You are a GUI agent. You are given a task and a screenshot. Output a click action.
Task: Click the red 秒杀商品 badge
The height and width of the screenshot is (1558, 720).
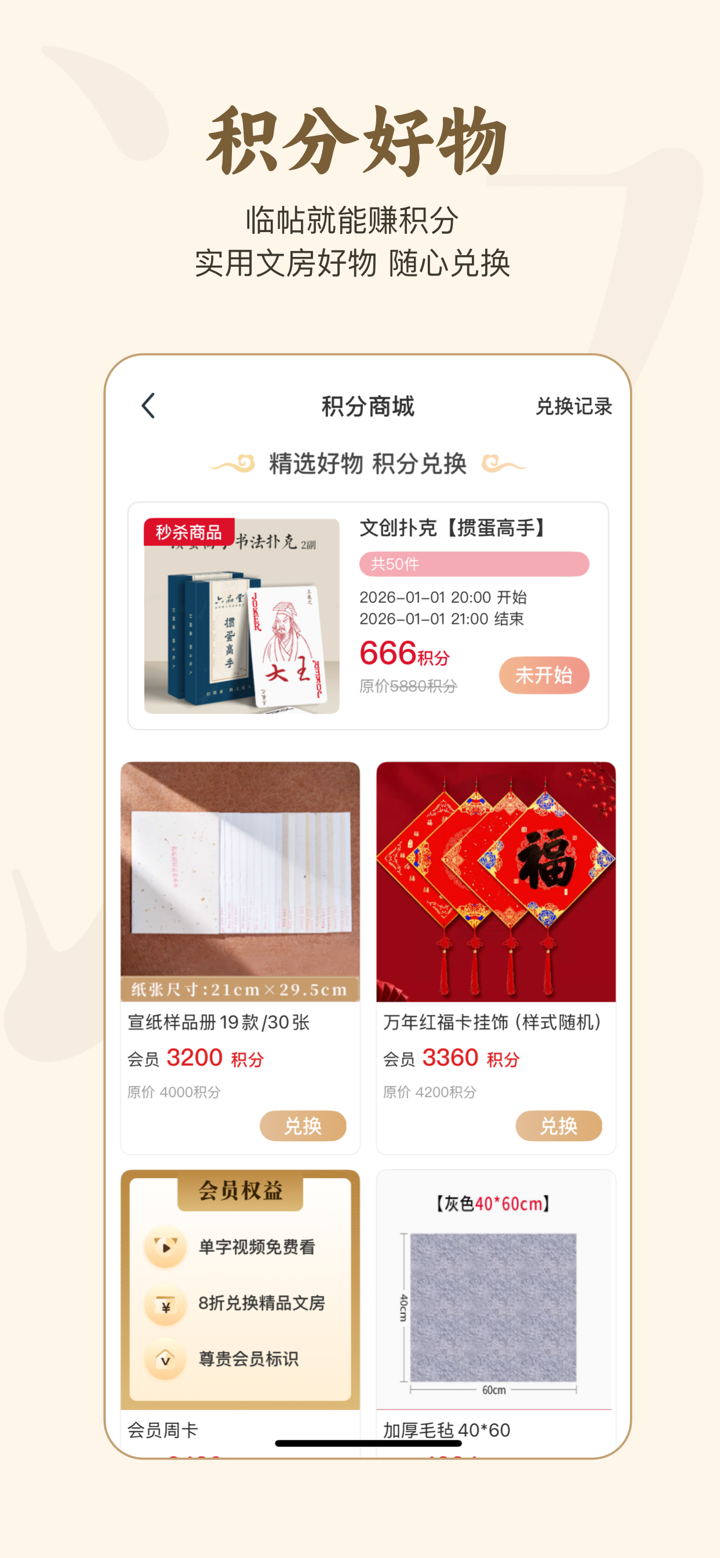point(188,531)
